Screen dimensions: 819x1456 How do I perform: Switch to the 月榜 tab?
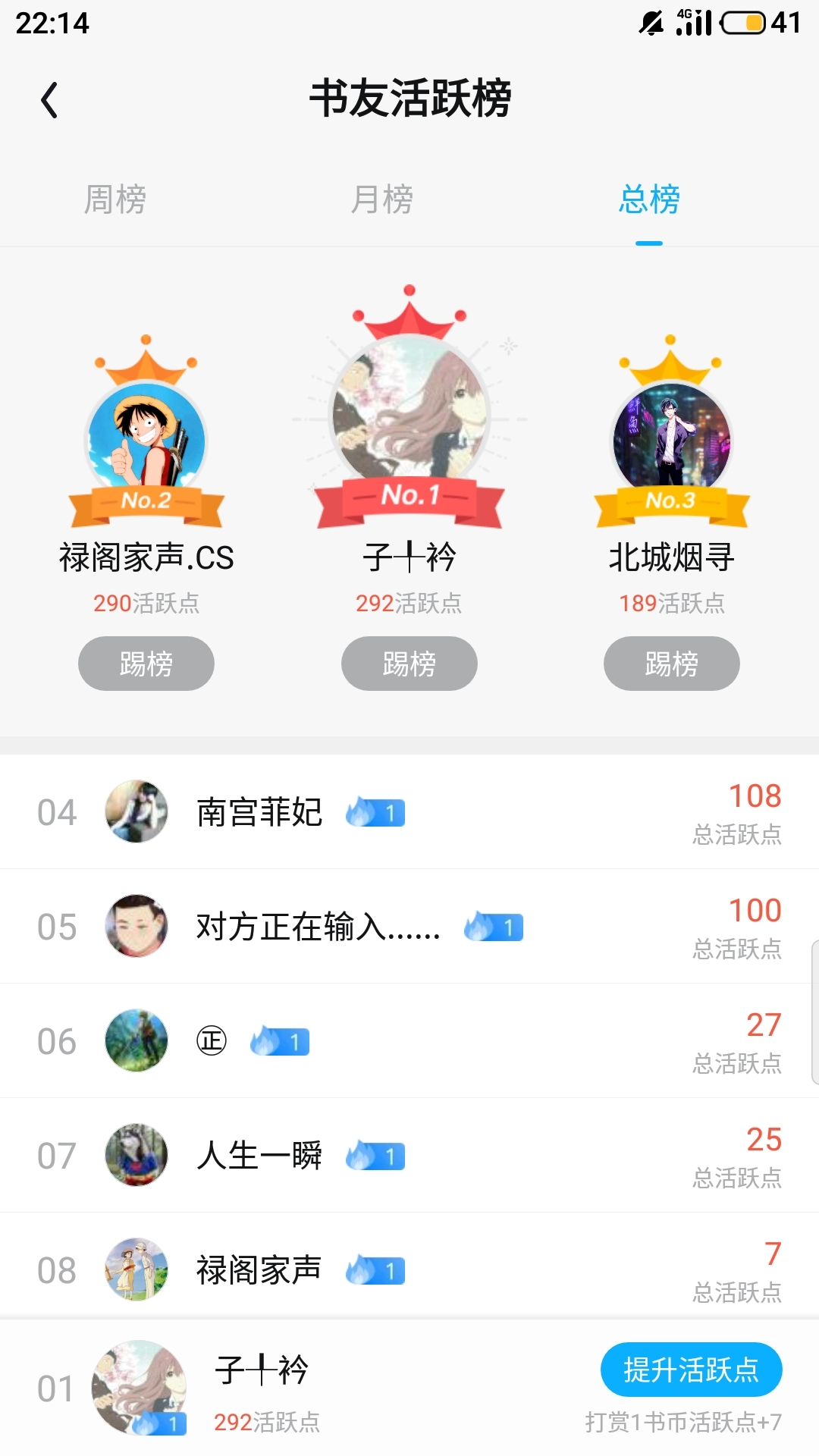click(381, 200)
